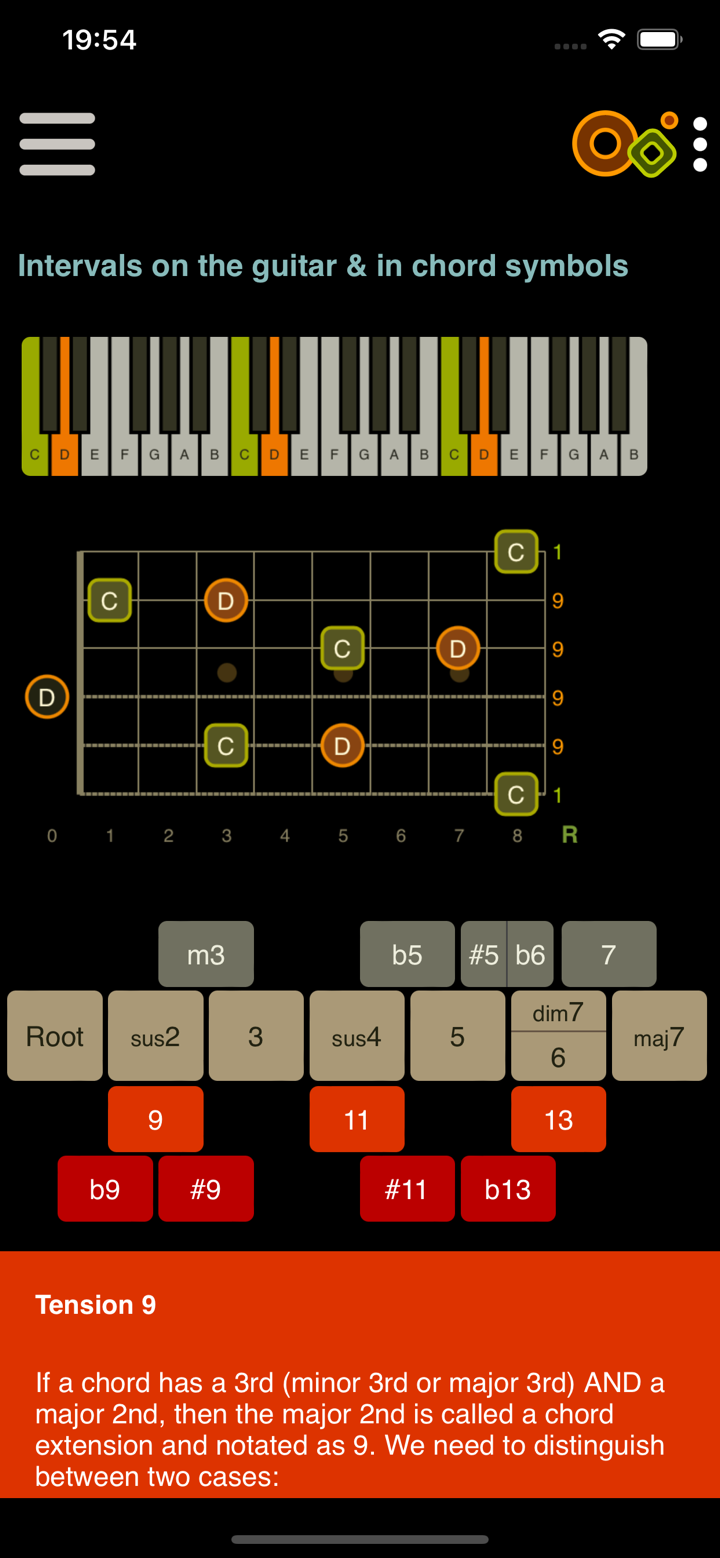The width and height of the screenshot is (720, 1558).
Task: Tap the dim7 option
Action: [x=558, y=1013]
